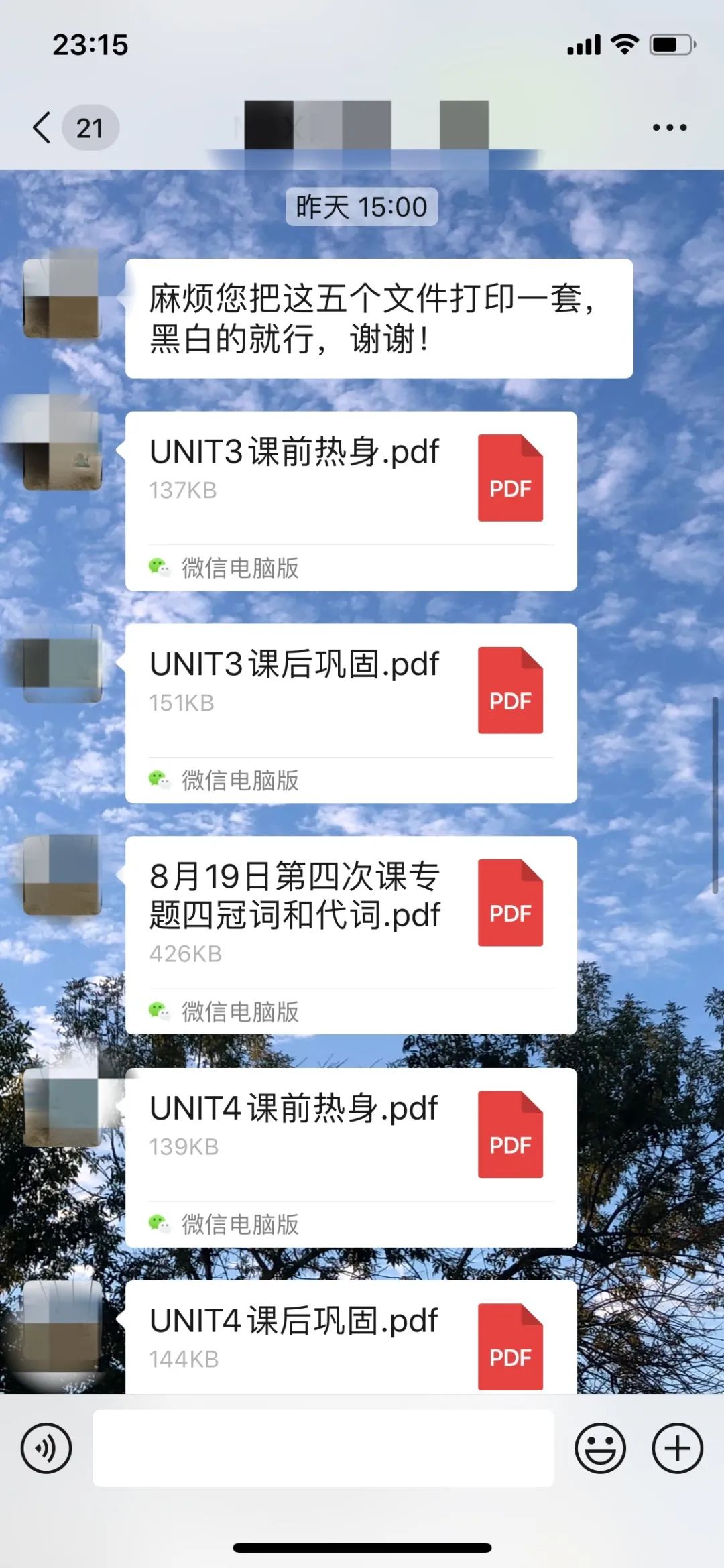Image resolution: width=724 pixels, height=1568 pixels.
Task: Open the plus attachments menu
Action: click(x=677, y=1448)
